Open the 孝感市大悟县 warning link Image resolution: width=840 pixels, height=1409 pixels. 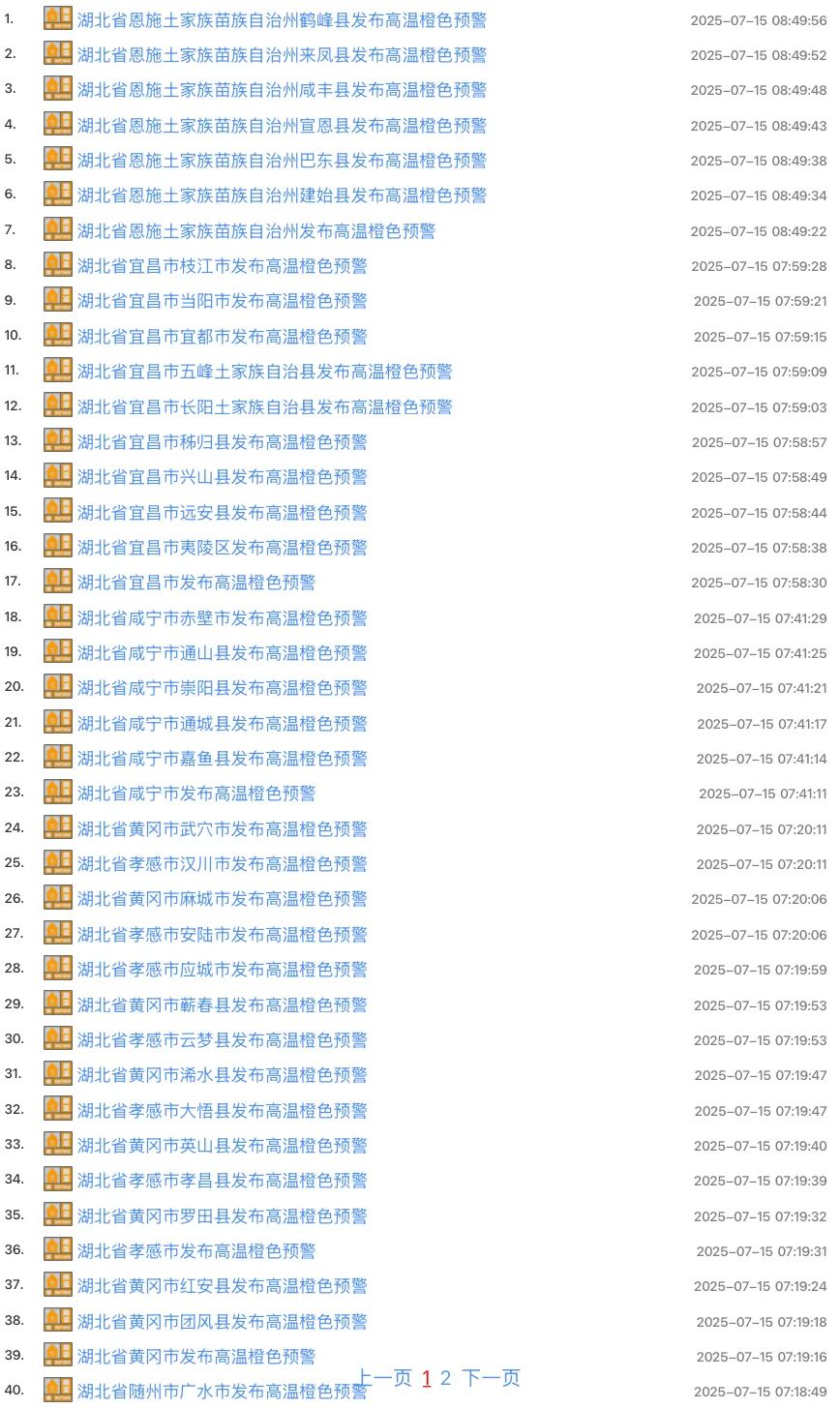222,1110
